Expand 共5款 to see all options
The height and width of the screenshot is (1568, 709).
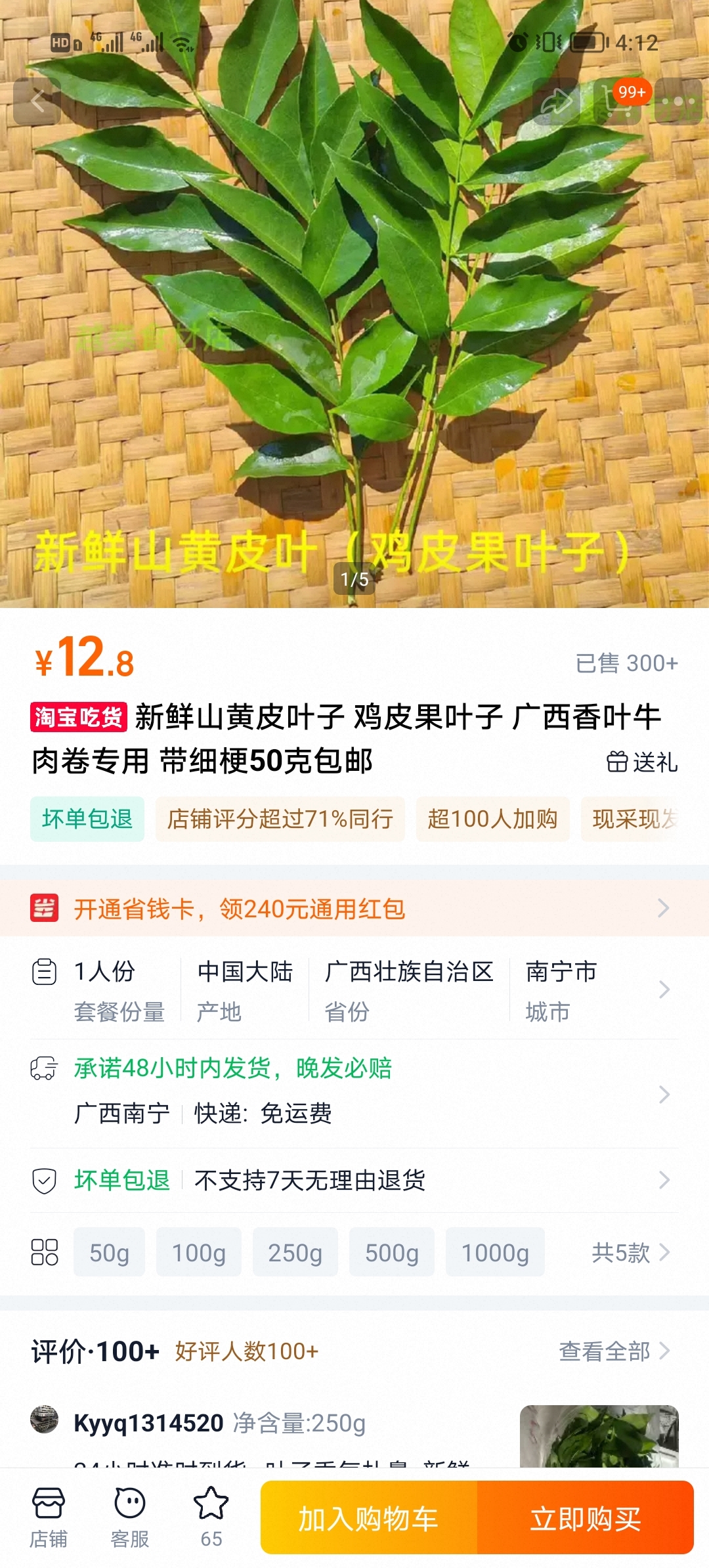click(630, 1252)
